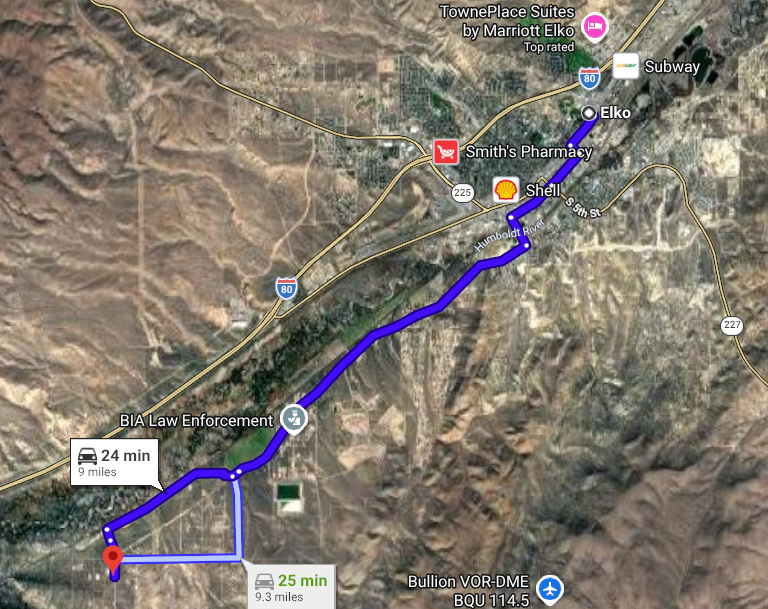This screenshot has height=609, width=768.
Task: Open the Shell gas station marker
Action: (x=505, y=189)
